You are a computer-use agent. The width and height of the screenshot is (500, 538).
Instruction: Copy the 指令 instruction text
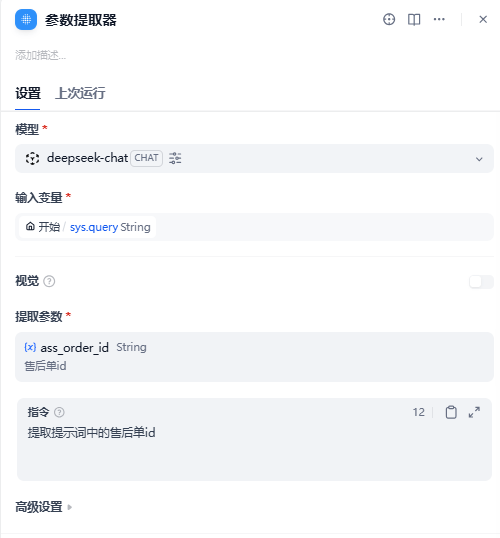[x=451, y=412]
